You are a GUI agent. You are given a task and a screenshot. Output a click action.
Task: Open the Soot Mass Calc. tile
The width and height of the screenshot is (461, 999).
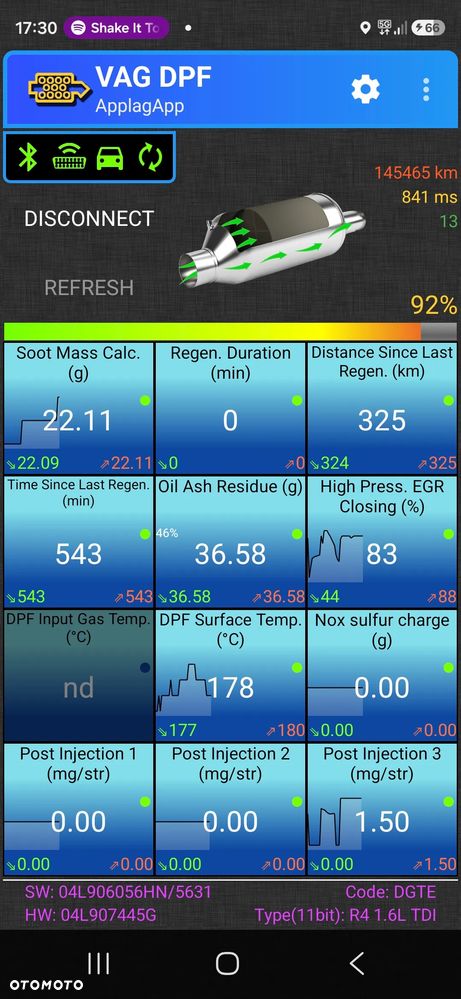pos(78,407)
